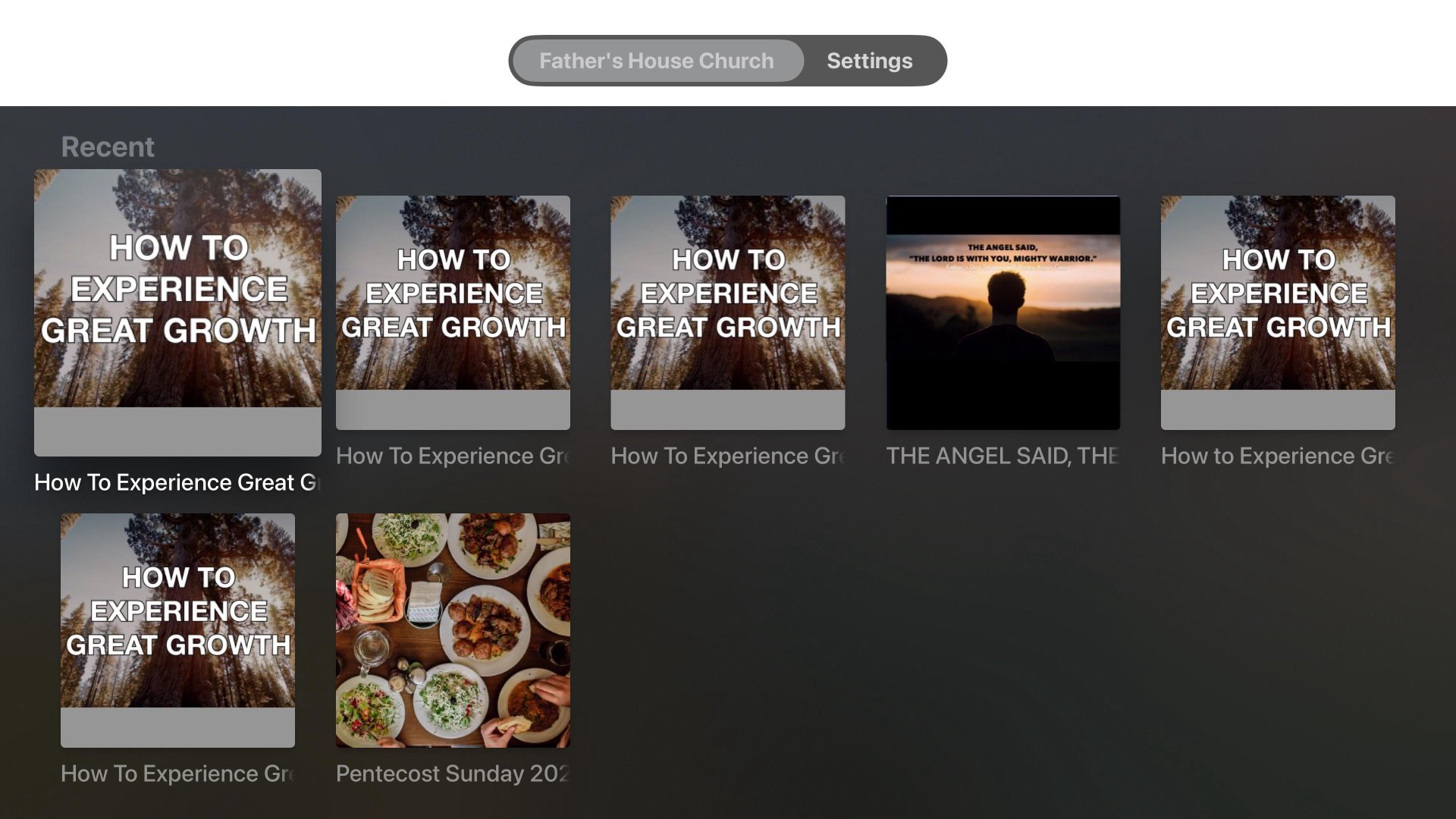Select the Father's House Church tab
The width and height of the screenshot is (1456, 819).
click(x=657, y=61)
